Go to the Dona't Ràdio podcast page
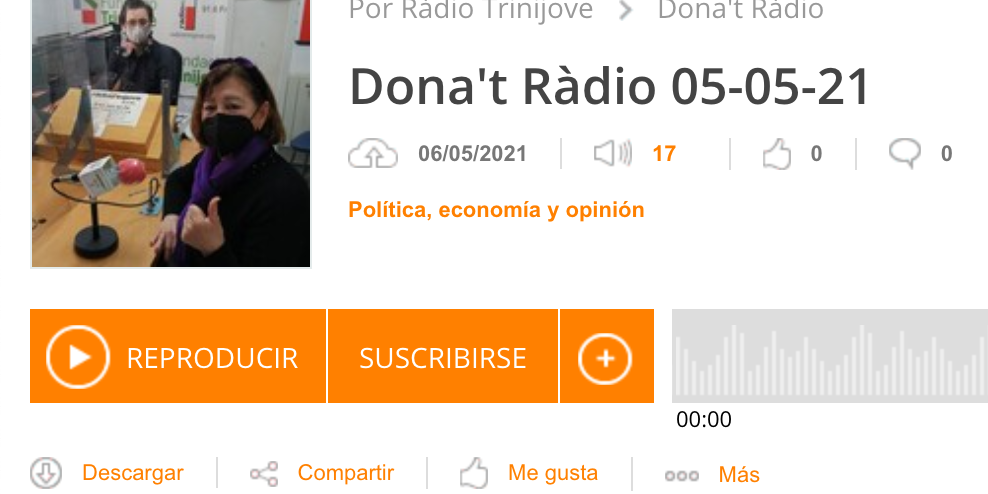988x494 pixels. tap(740, 11)
